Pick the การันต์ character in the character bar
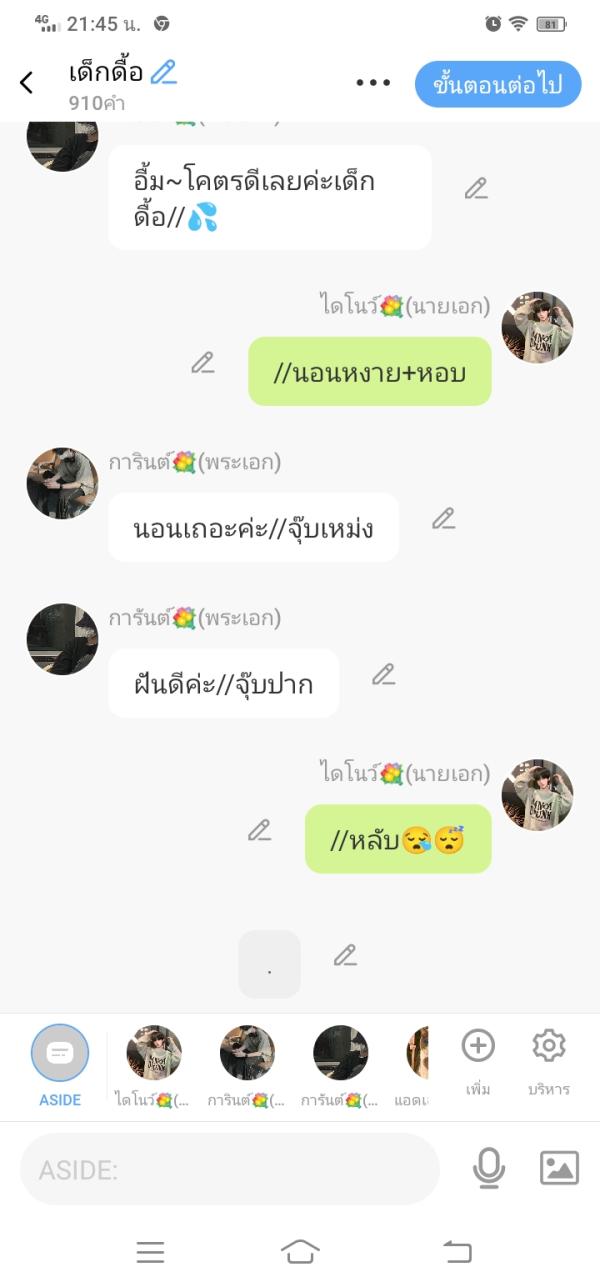This screenshot has width=600, height=1287. [x=340, y=1054]
